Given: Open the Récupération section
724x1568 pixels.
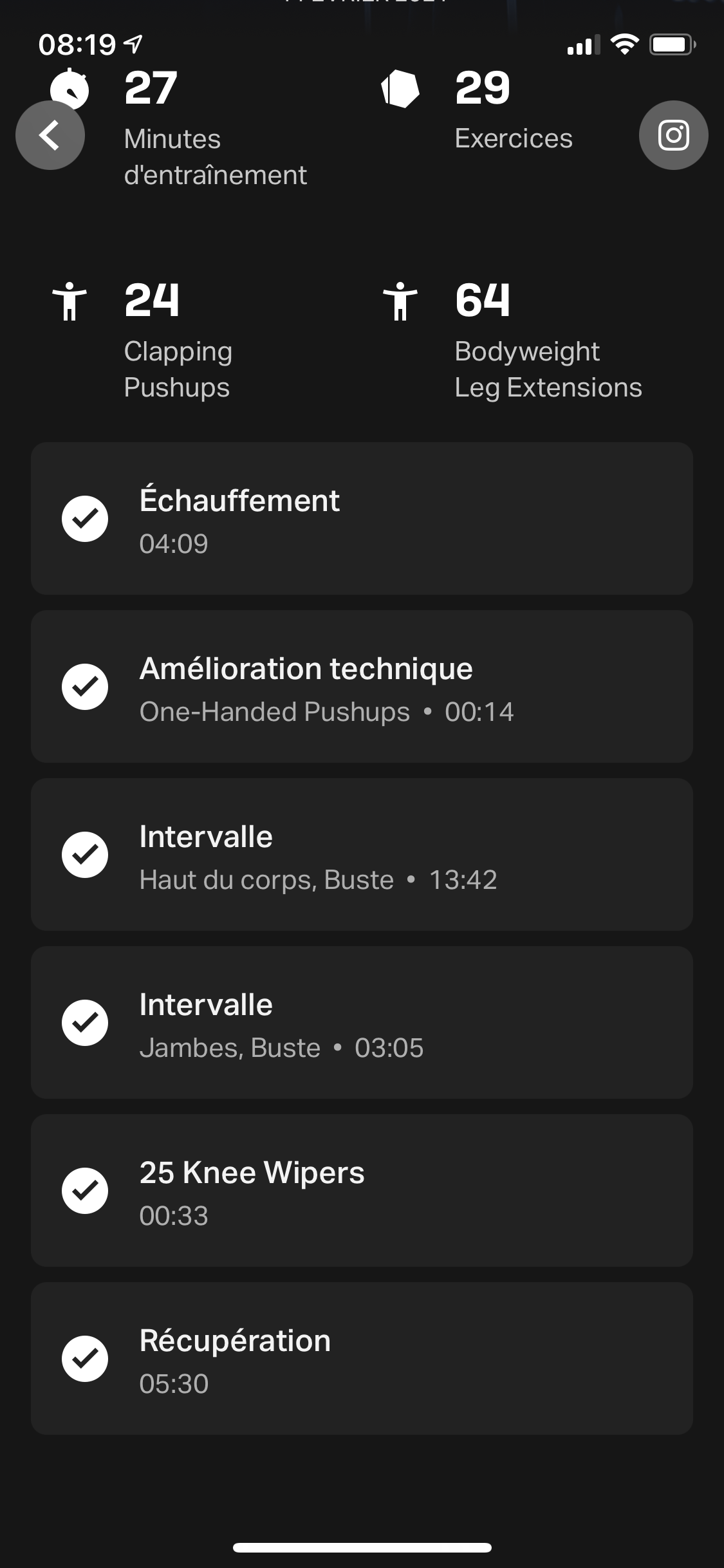Looking at the screenshot, I should [362, 1359].
